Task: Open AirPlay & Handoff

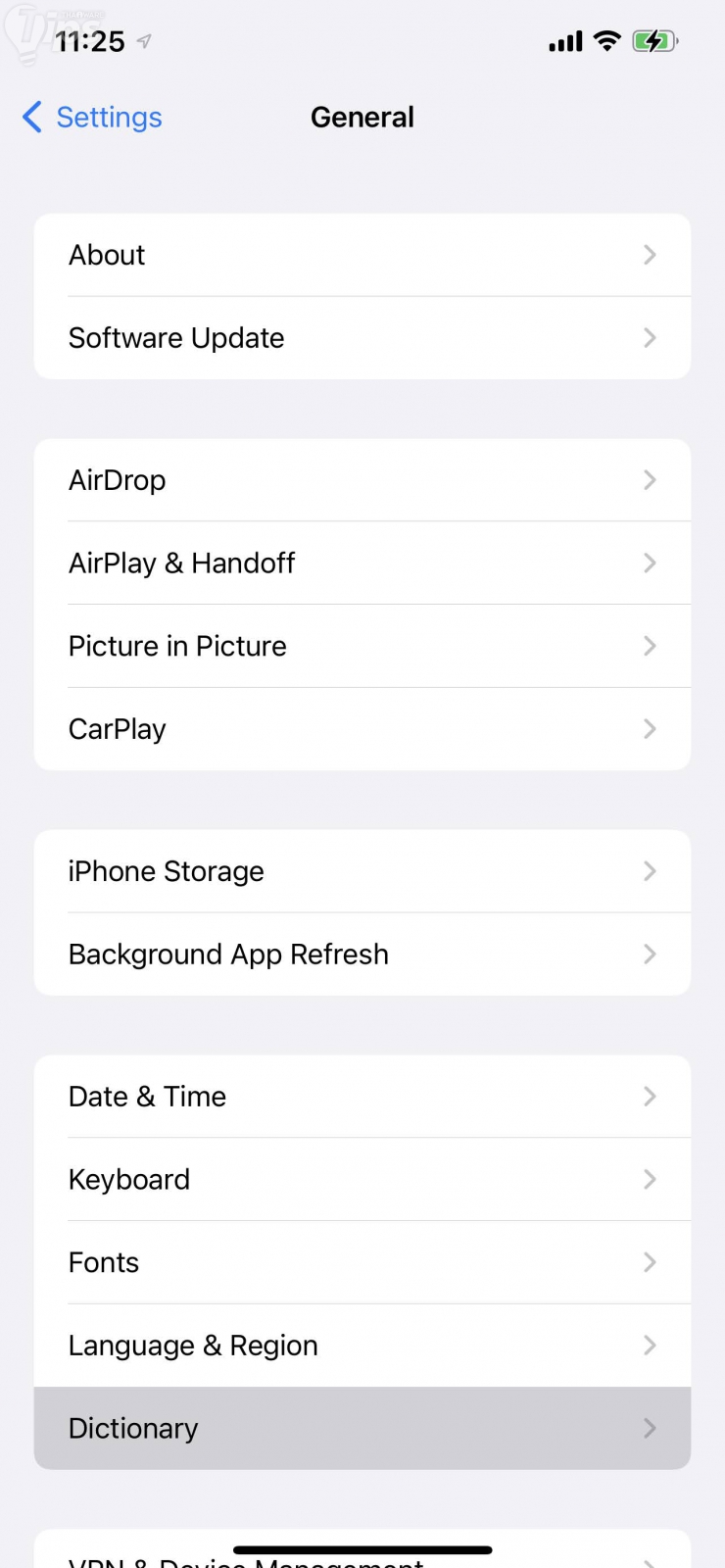Action: pos(362,563)
